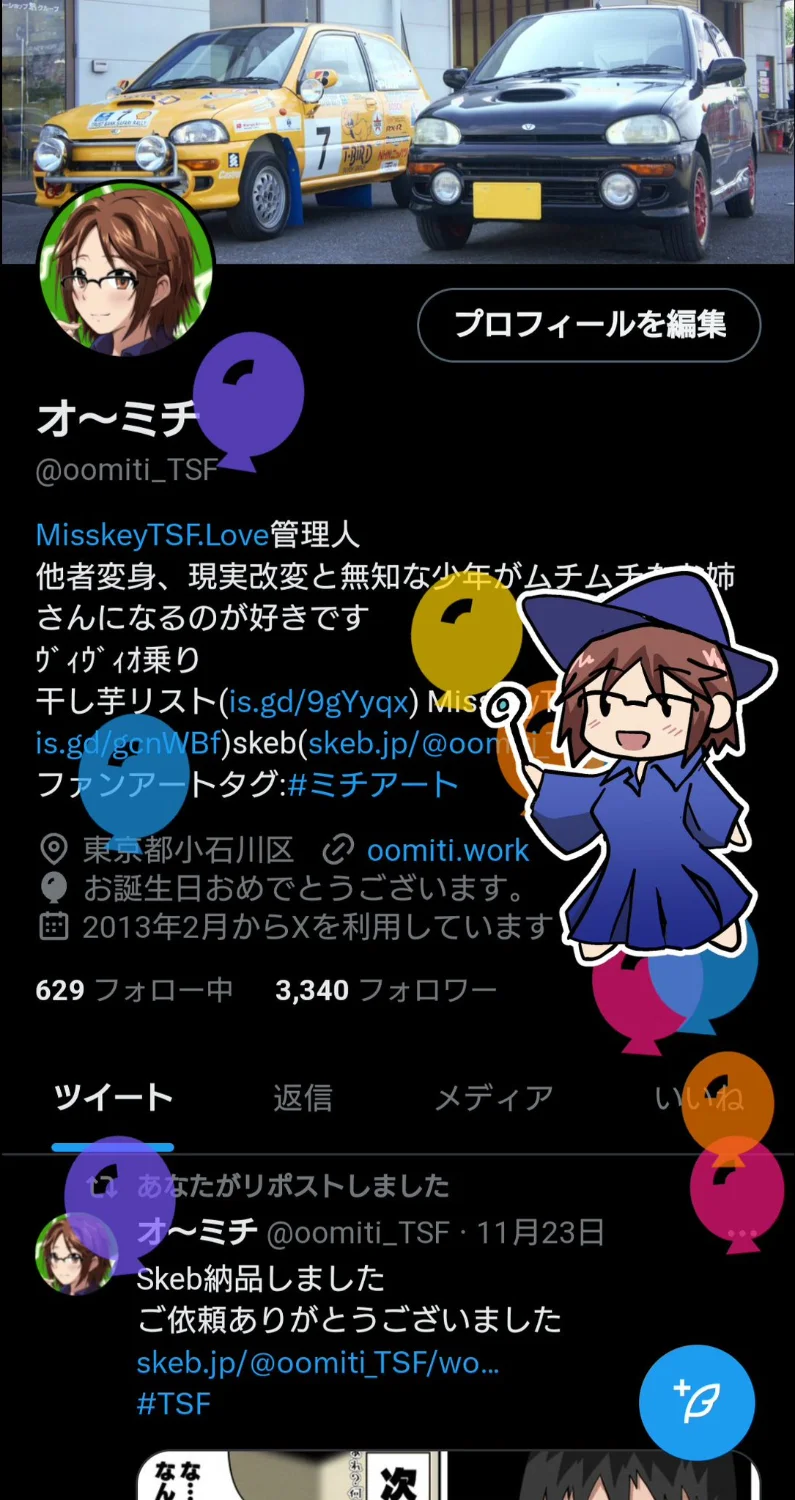795x1500 pixels.
Task: Tap the #TSF hashtag in tweet
Action: (x=173, y=1403)
